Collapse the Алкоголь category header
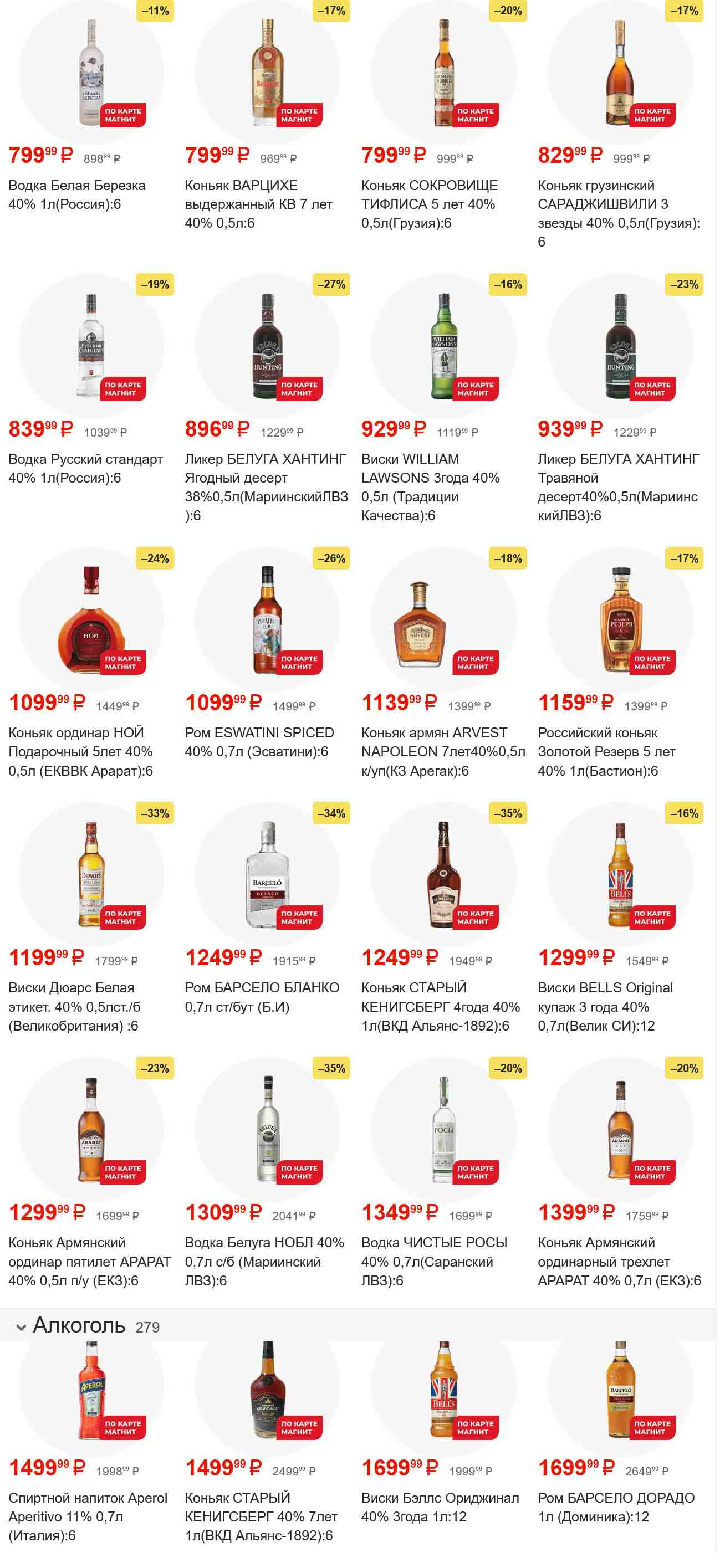 point(21,1328)
